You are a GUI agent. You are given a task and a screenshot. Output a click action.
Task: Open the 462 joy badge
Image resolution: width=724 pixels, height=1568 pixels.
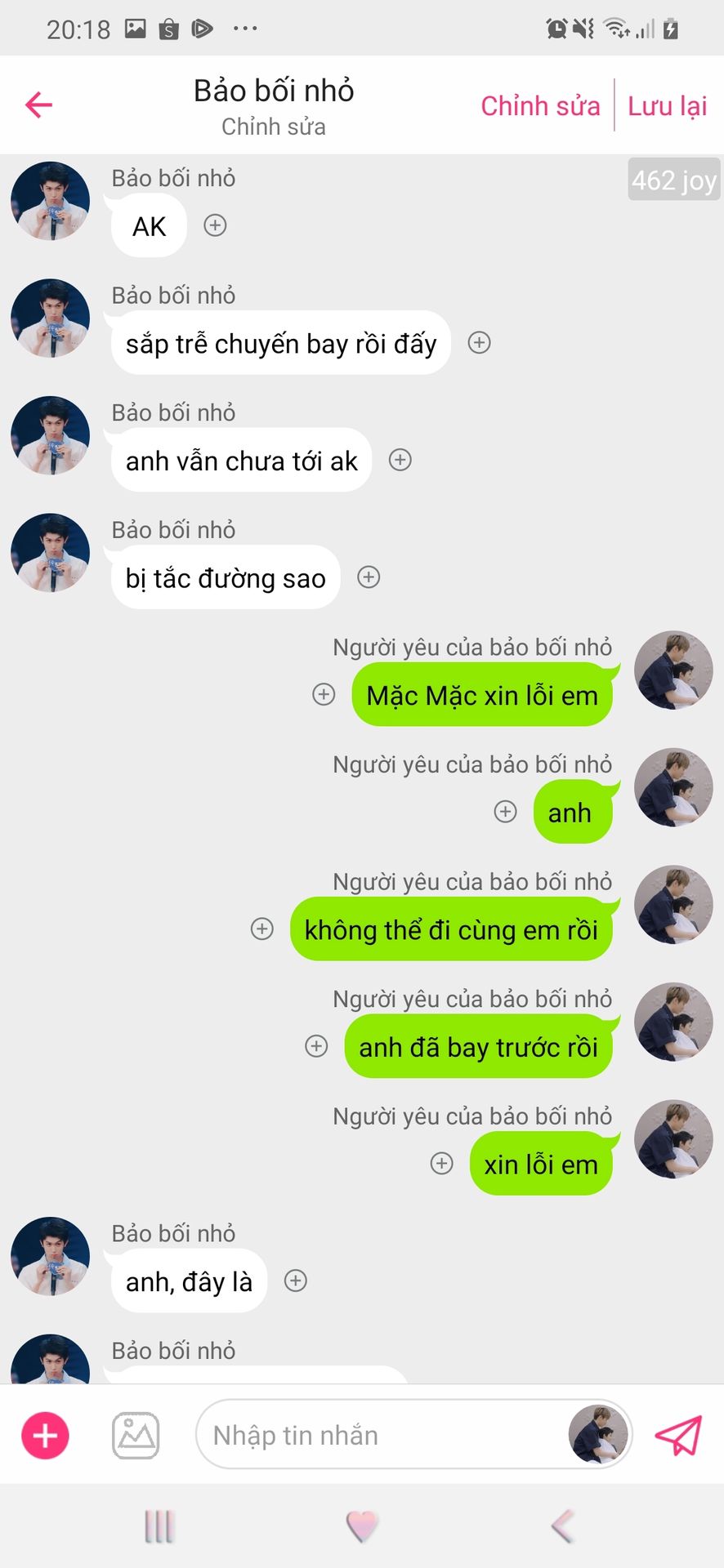tap(673, 180)
